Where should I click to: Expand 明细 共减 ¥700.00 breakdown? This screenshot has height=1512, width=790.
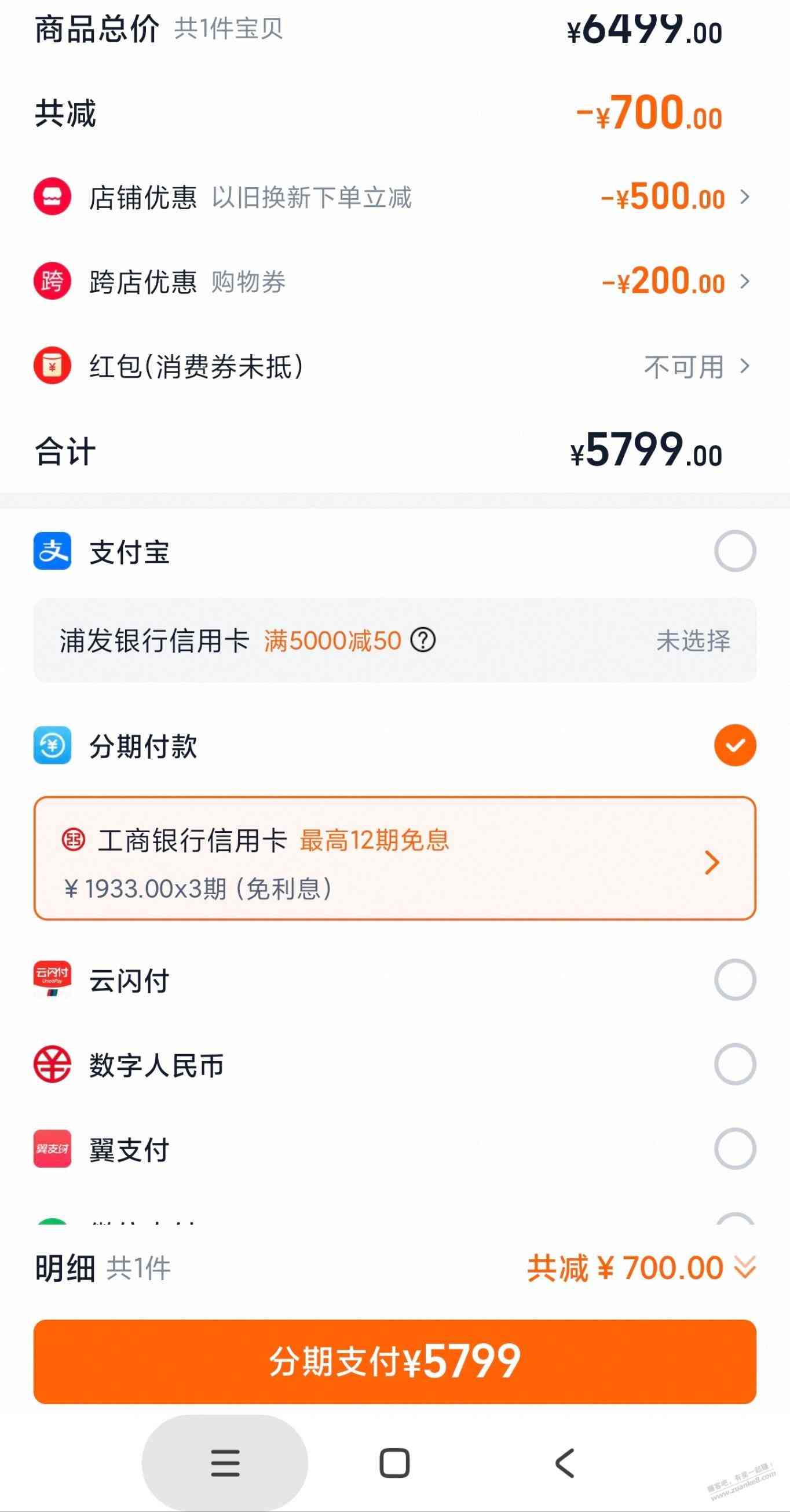tap(745, 1268)
